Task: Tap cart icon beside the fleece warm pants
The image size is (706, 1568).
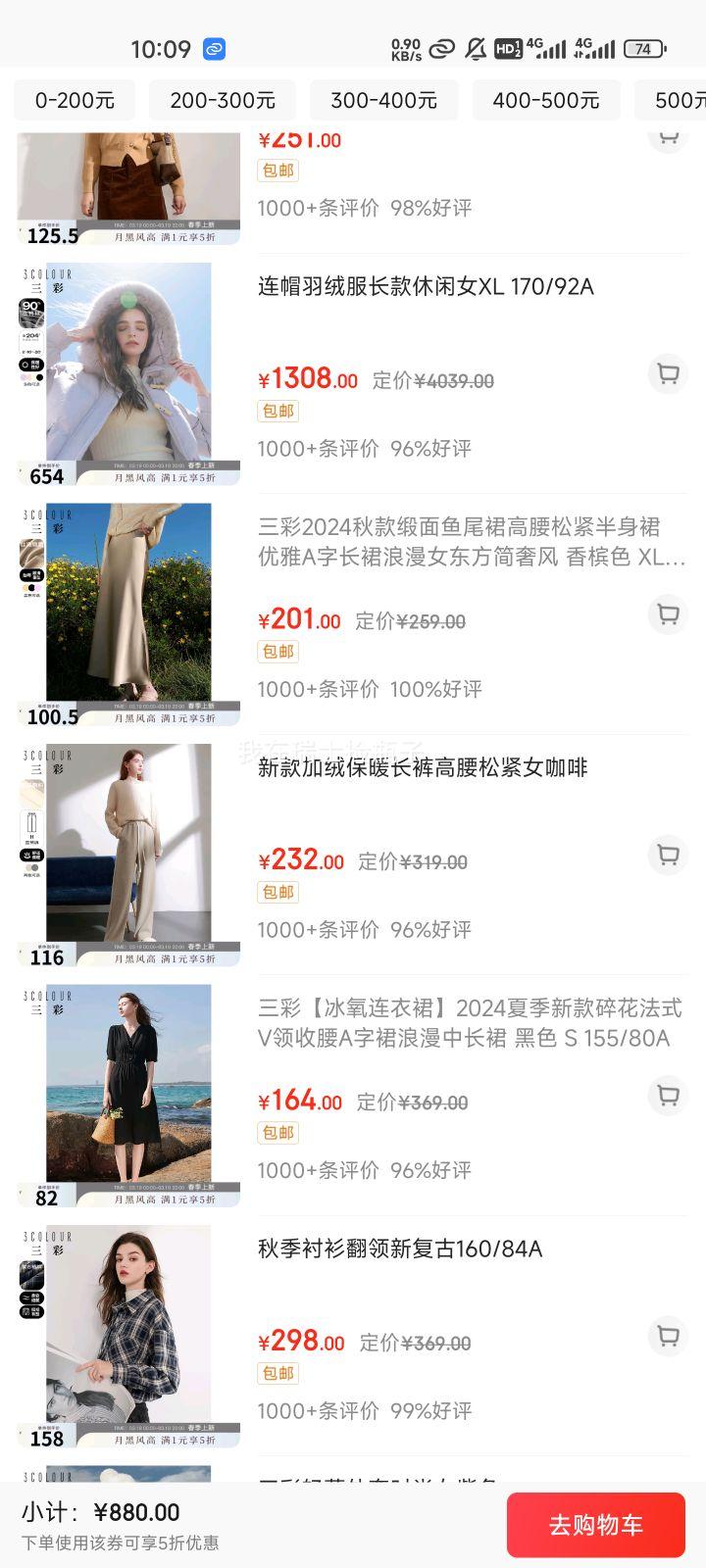Action: point(668,856)
